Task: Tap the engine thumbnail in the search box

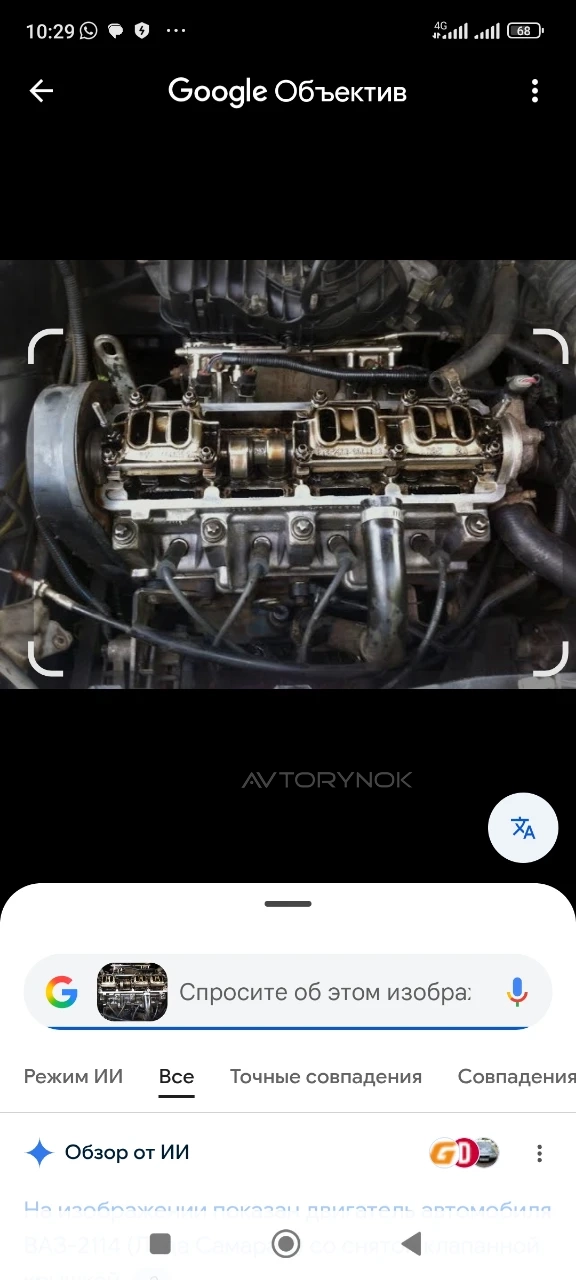Action: click(x=132, y=992)
